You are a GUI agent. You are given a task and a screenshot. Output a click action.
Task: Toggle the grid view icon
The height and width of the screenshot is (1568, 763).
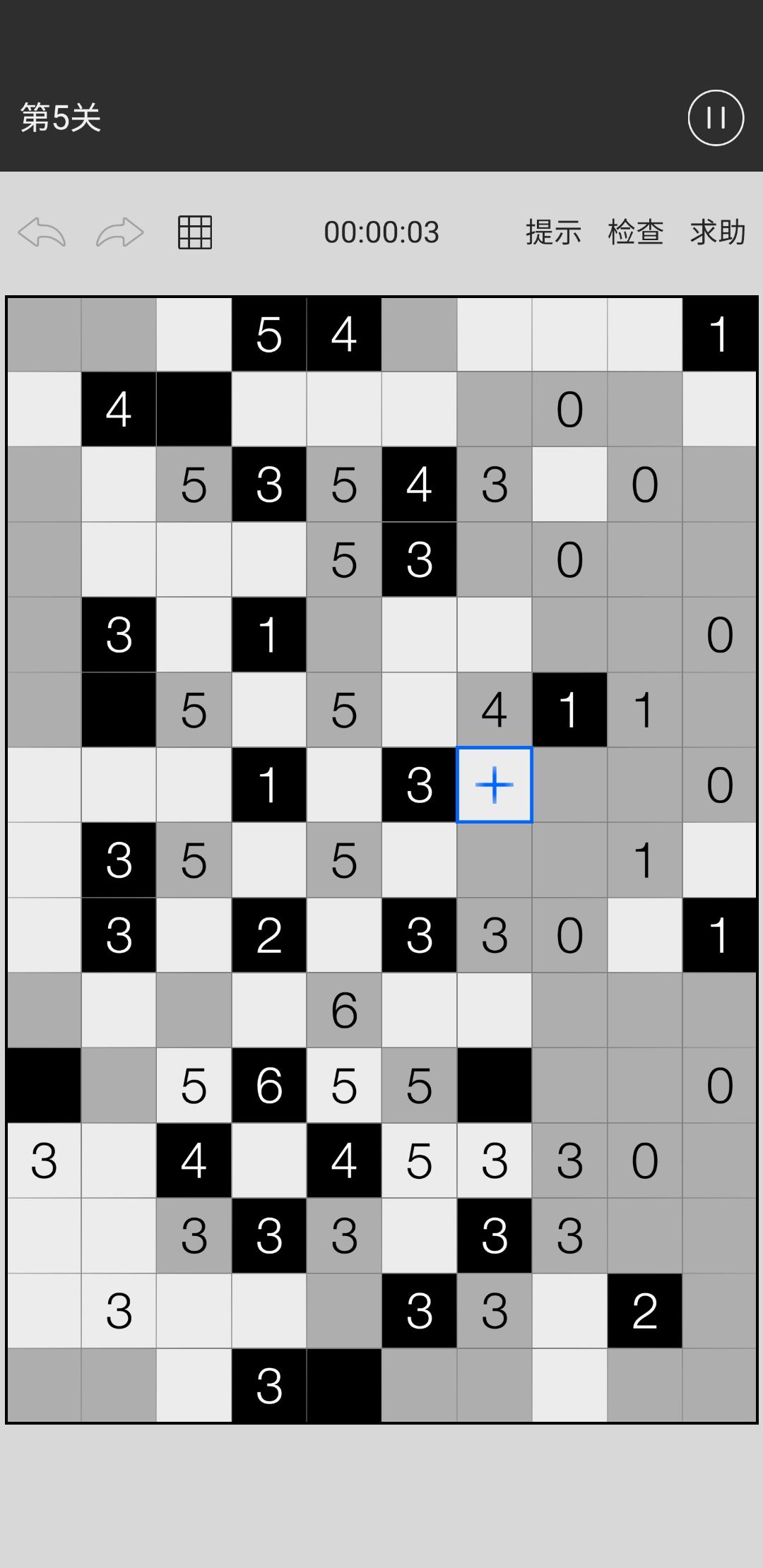(x=195, y=232)
